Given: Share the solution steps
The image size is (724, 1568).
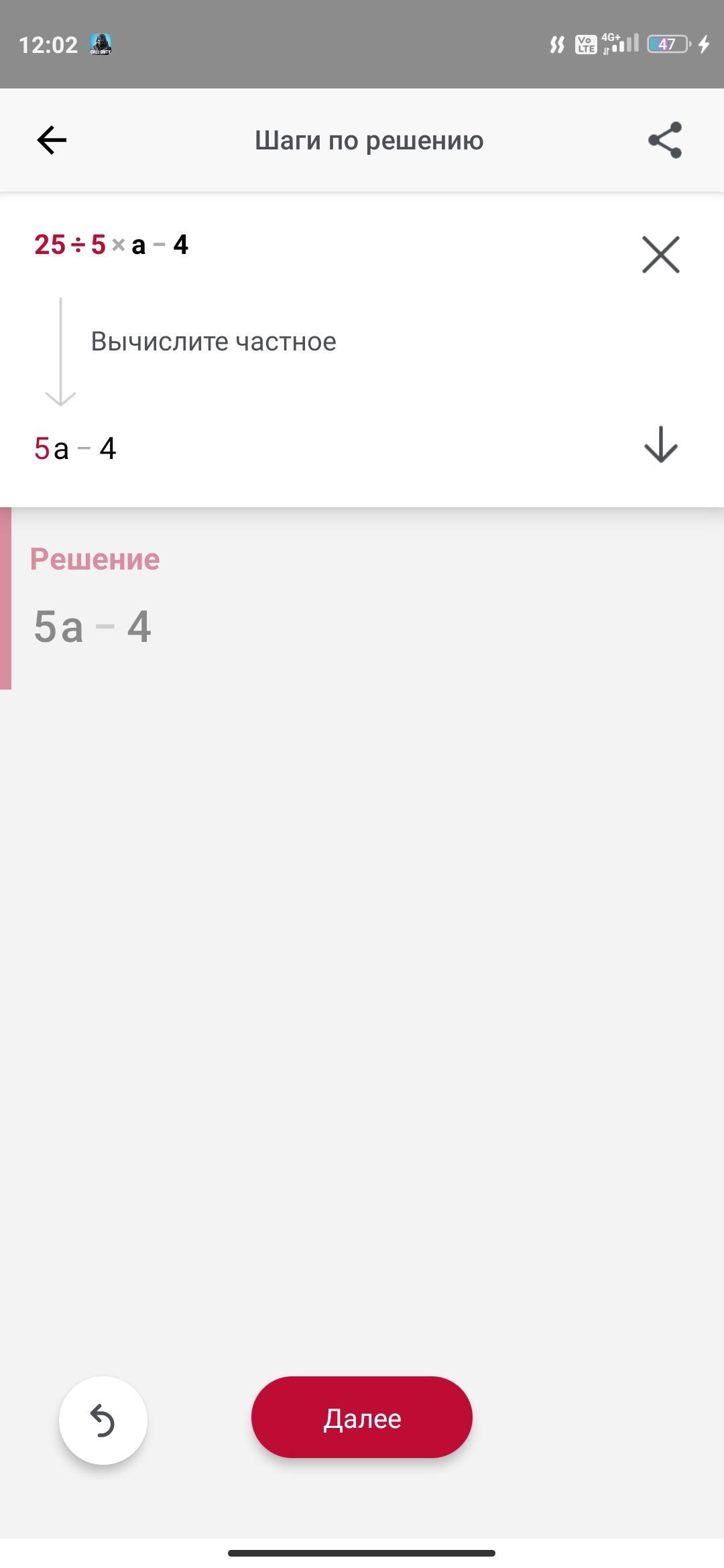Looking at the screenshot, I should coord(664,140).
